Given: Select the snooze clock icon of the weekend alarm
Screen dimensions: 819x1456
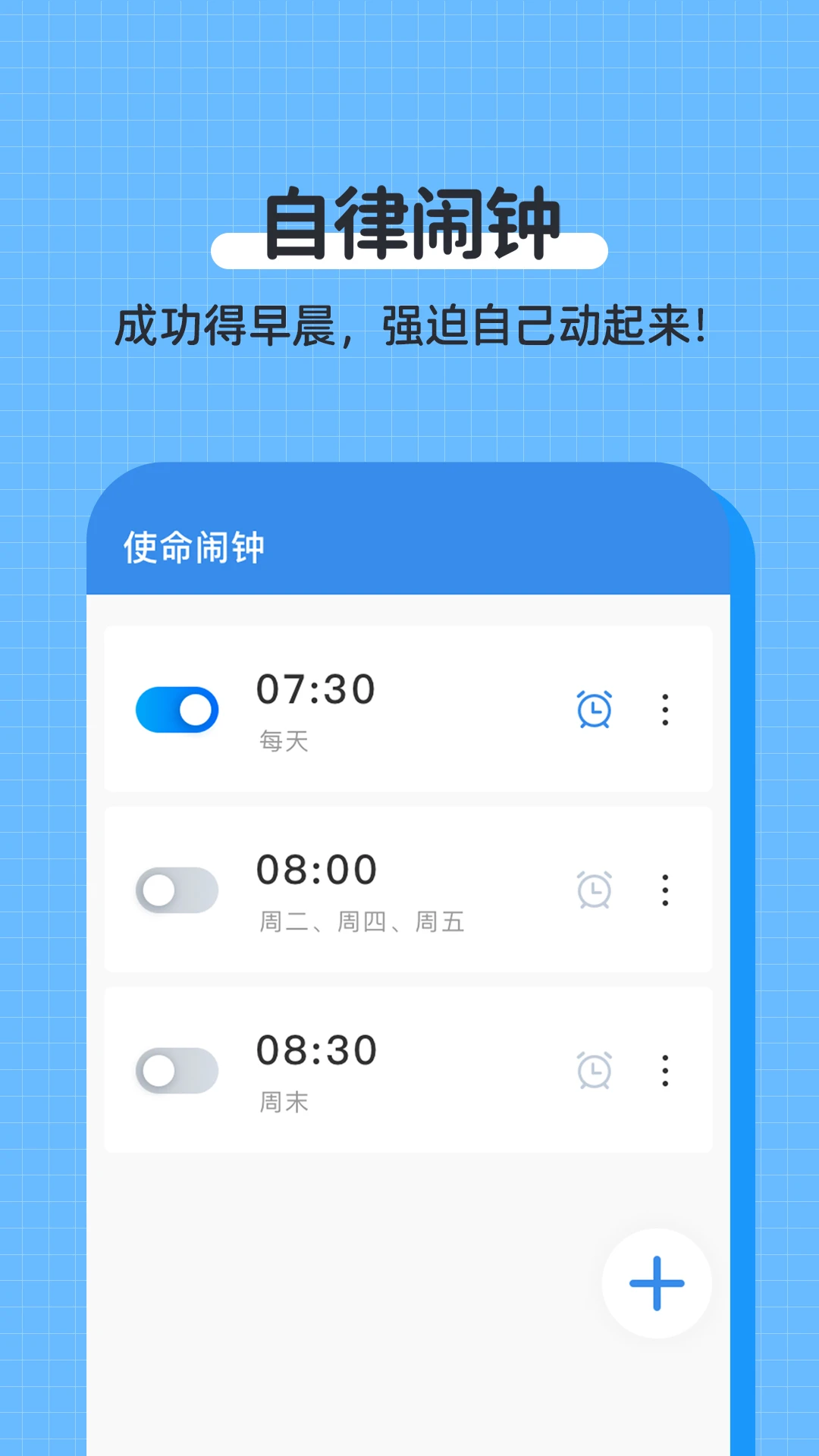Looking at the screenshot, I should (x=594, y=1069).
